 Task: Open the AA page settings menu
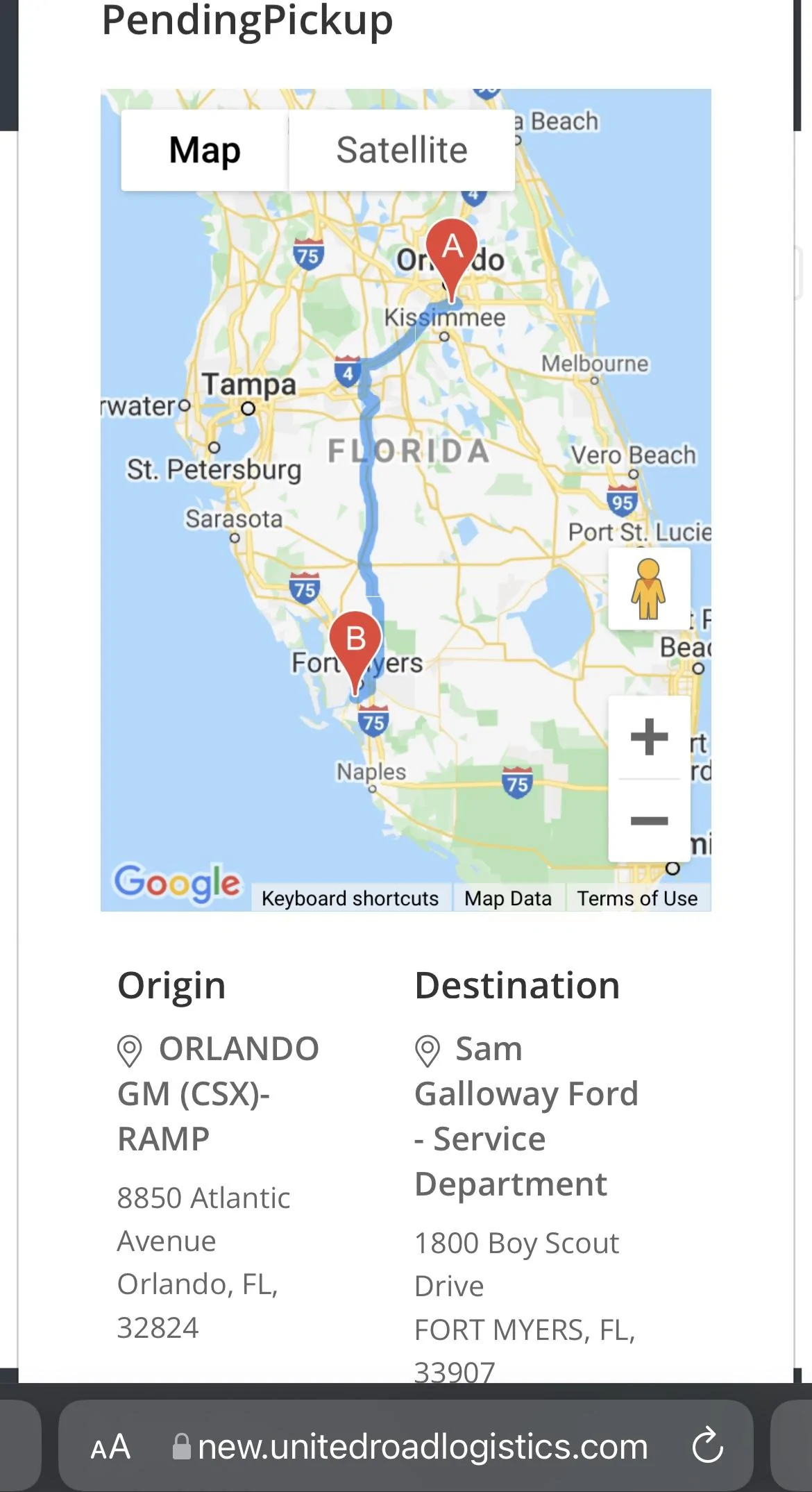coord(110,1447)
